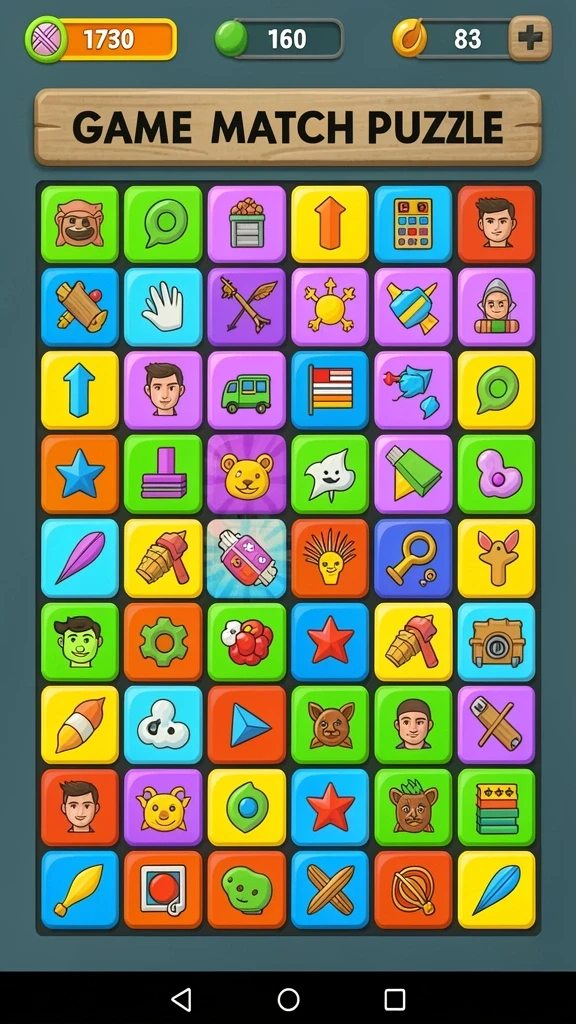The image size is (576, 1024).
Task: Select the golden key tile
Action: click(413, 558)
